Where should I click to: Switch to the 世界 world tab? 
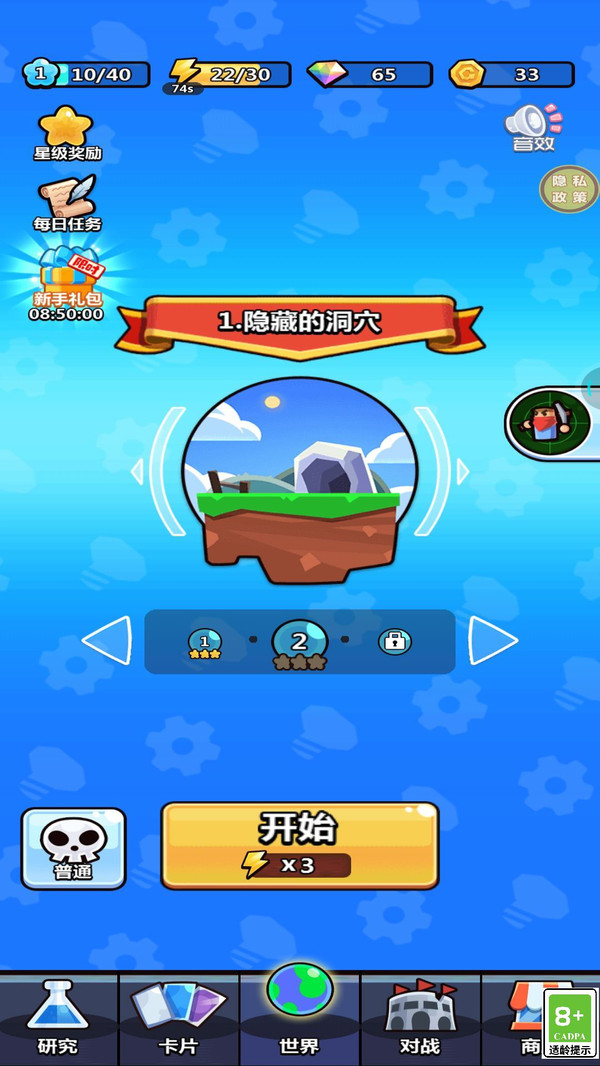point(299,1010)
